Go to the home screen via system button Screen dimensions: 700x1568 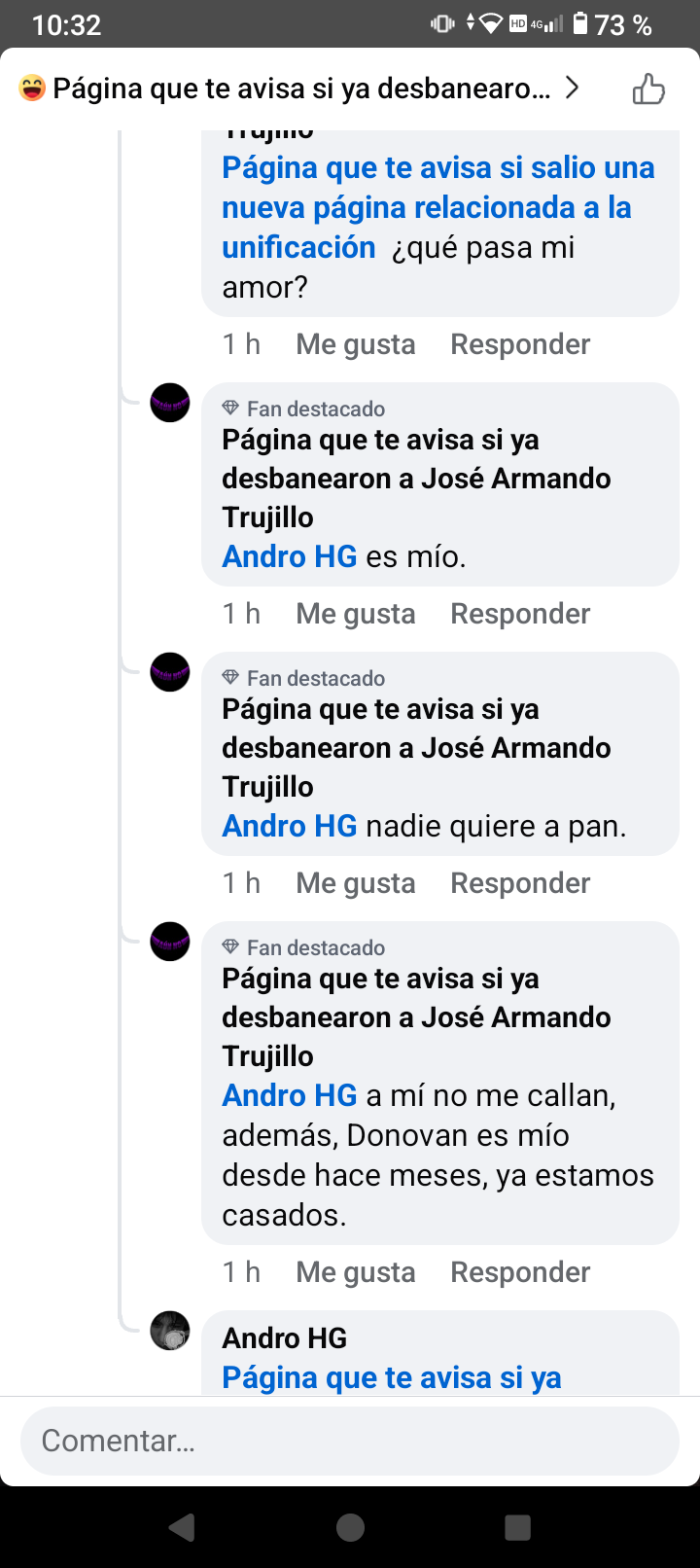point(350,1527)
